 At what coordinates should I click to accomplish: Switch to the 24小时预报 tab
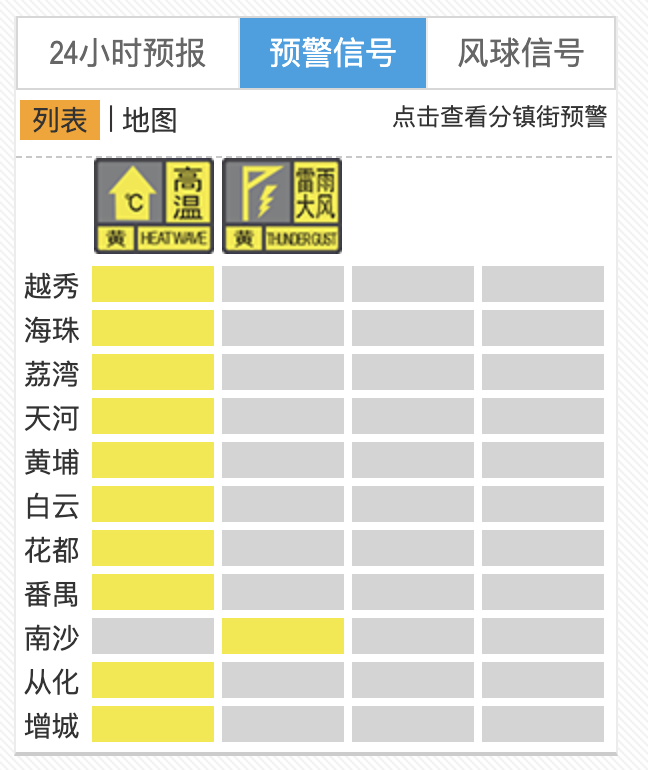click(128, 53)
